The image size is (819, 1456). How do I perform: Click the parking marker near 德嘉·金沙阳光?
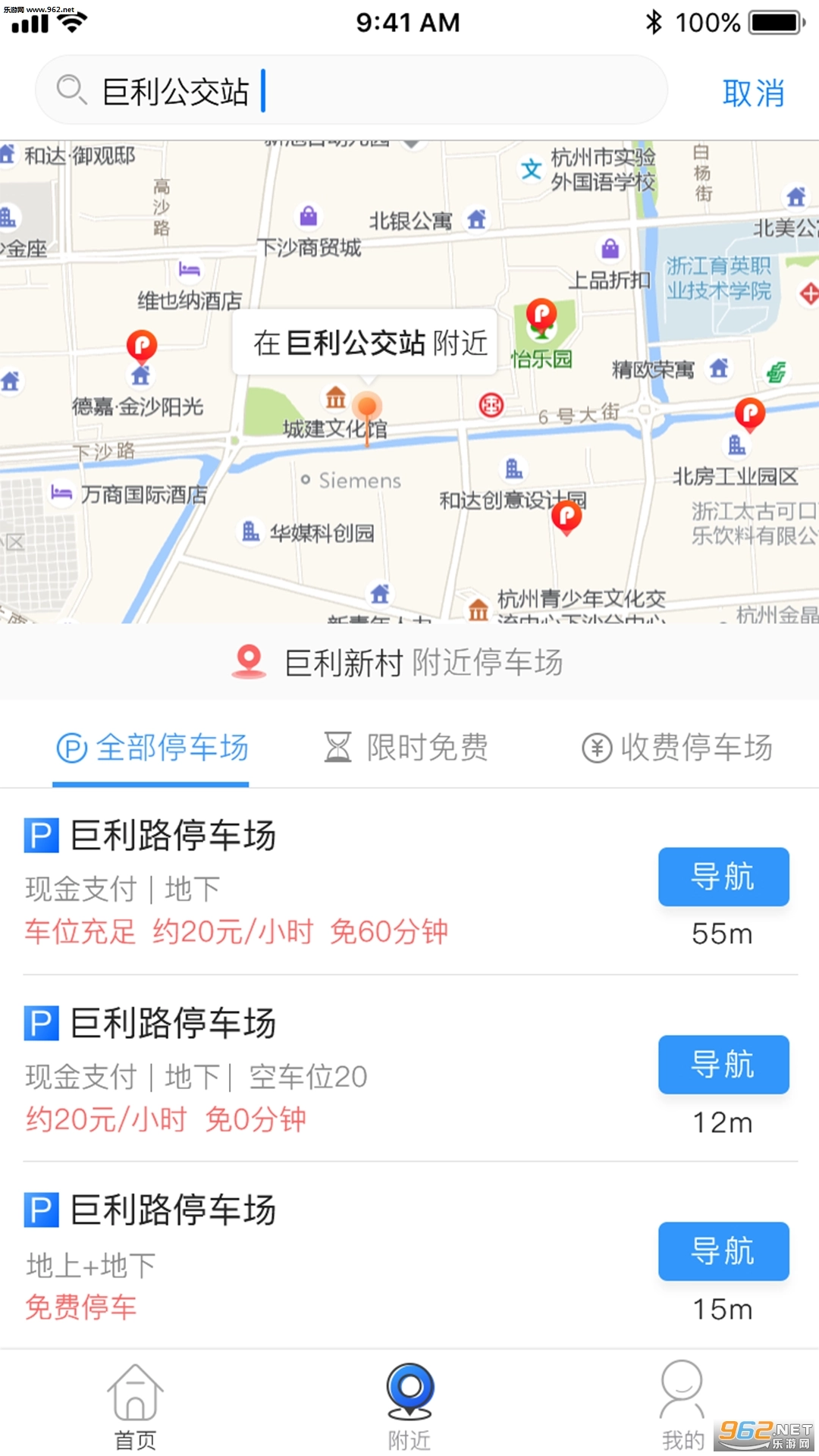pos(141,346)
